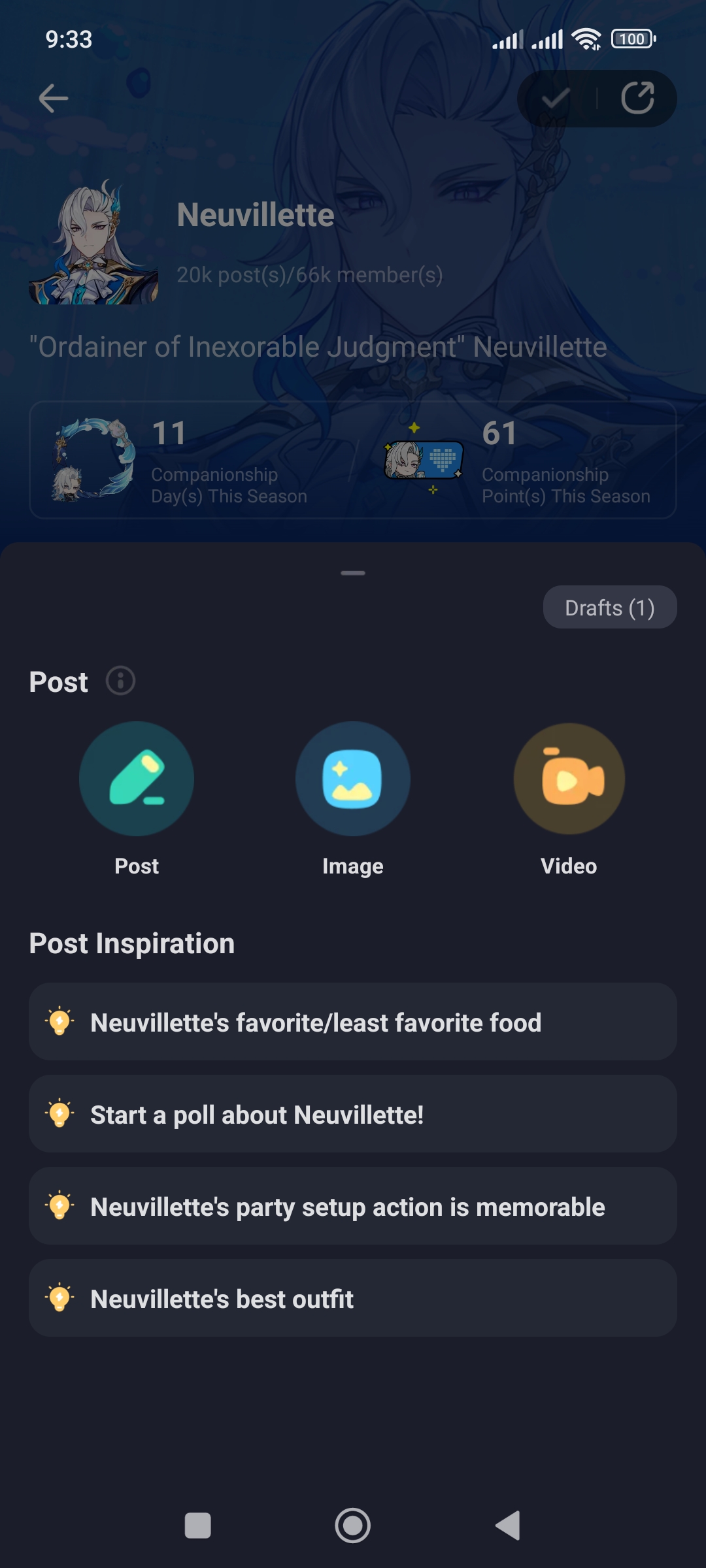Open the share icon at top right
The image size is (706, 1568).
637,99
